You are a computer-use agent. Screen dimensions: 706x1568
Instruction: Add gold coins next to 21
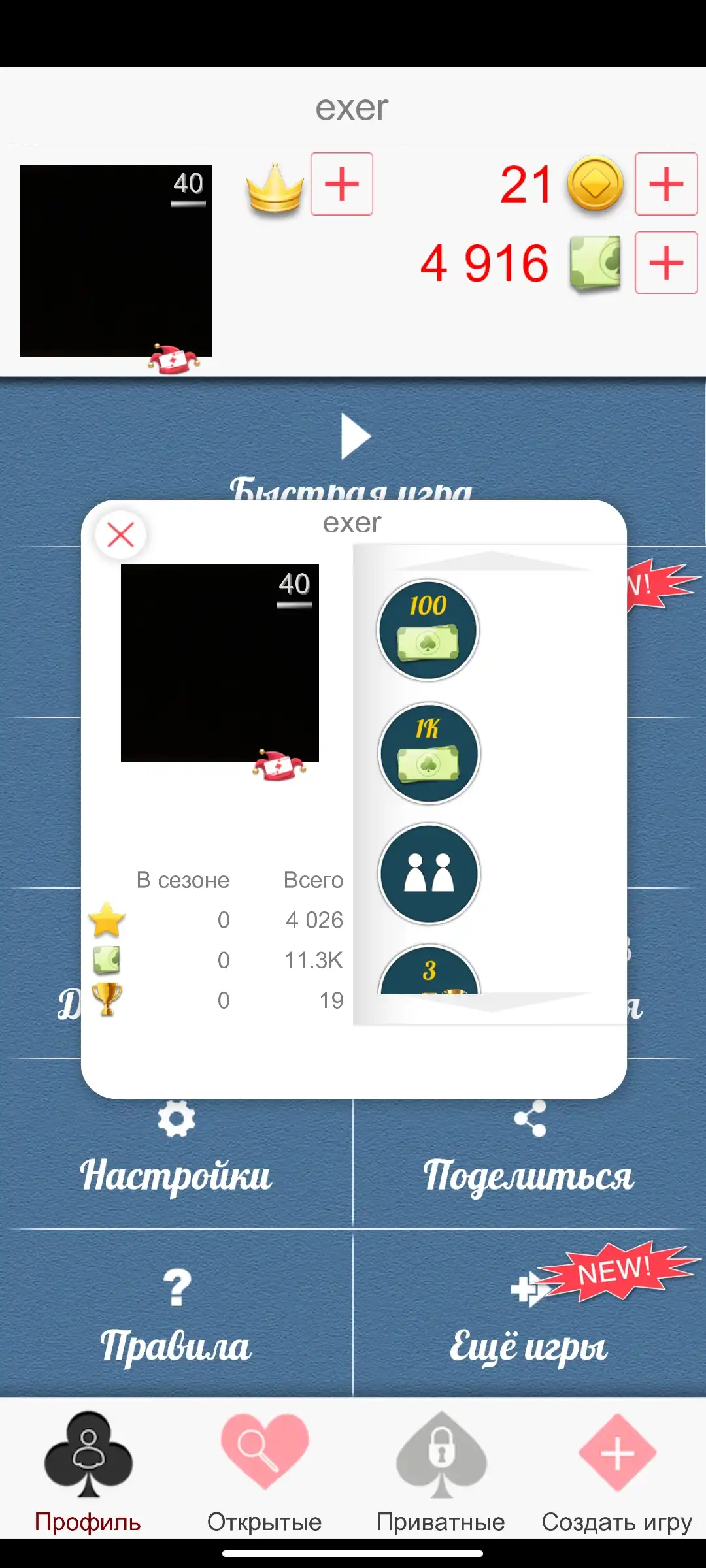(666, 184)
